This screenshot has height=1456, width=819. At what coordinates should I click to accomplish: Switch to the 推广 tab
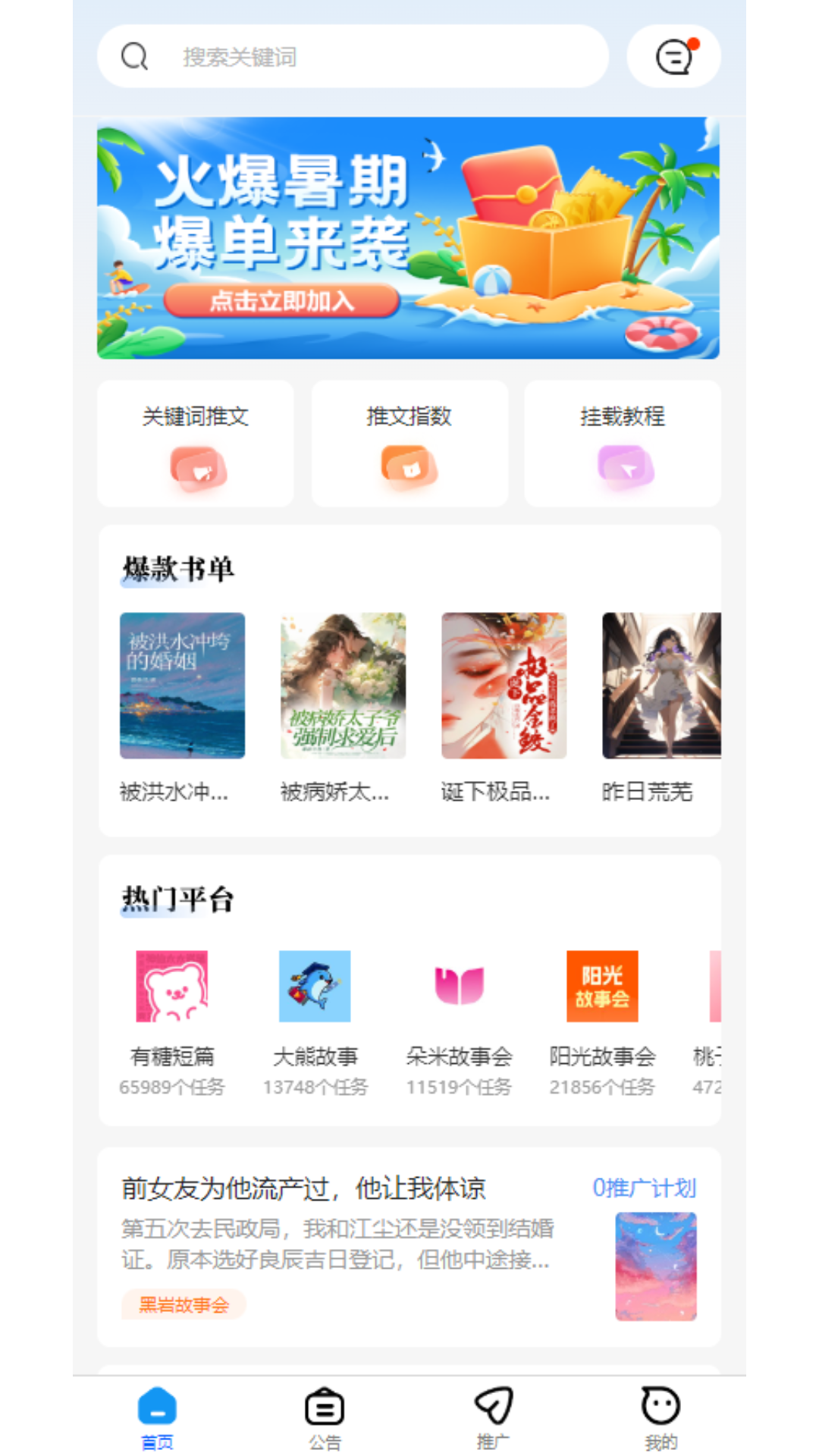(493, 1417)
